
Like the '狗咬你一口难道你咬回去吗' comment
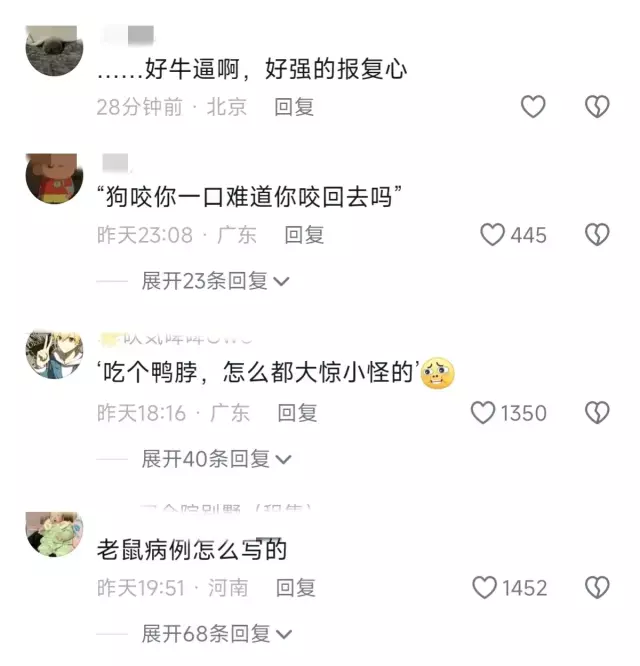pyautogui.click(x=493, y=235)
